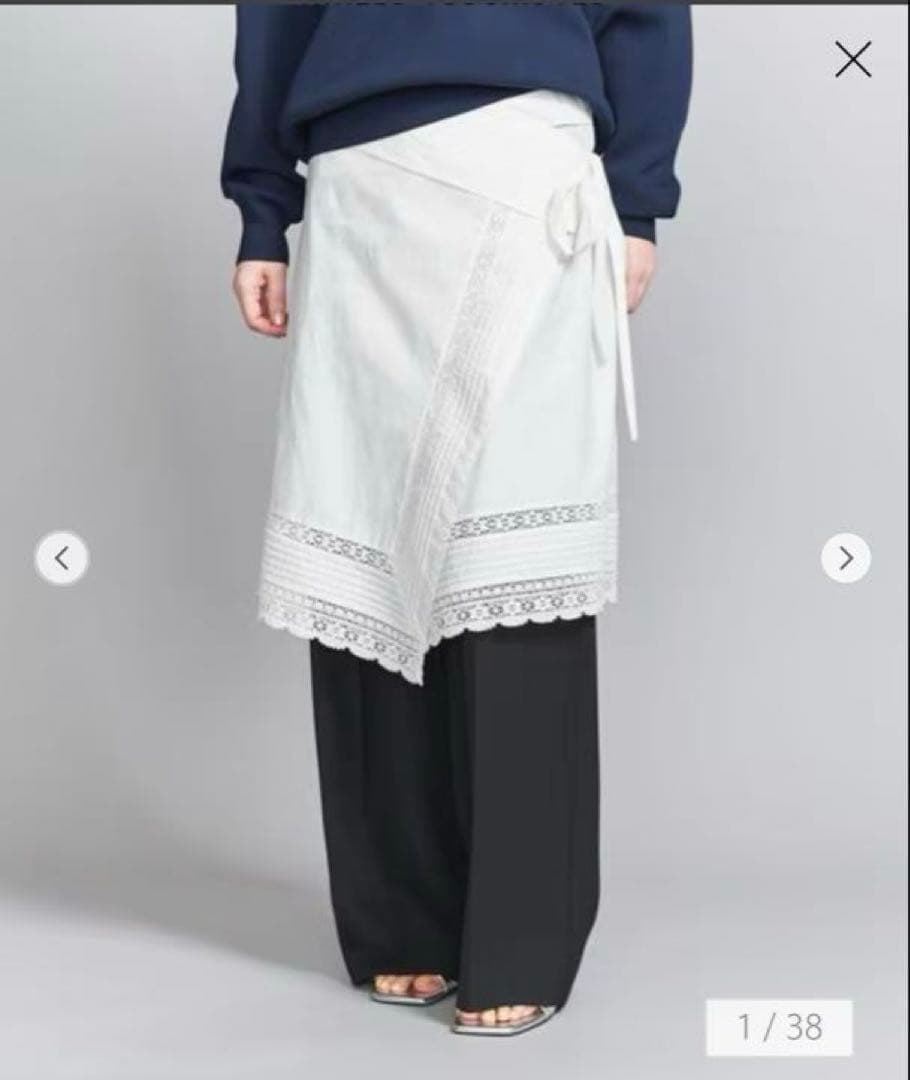Go to the next product image

click(x=846, y=558)
